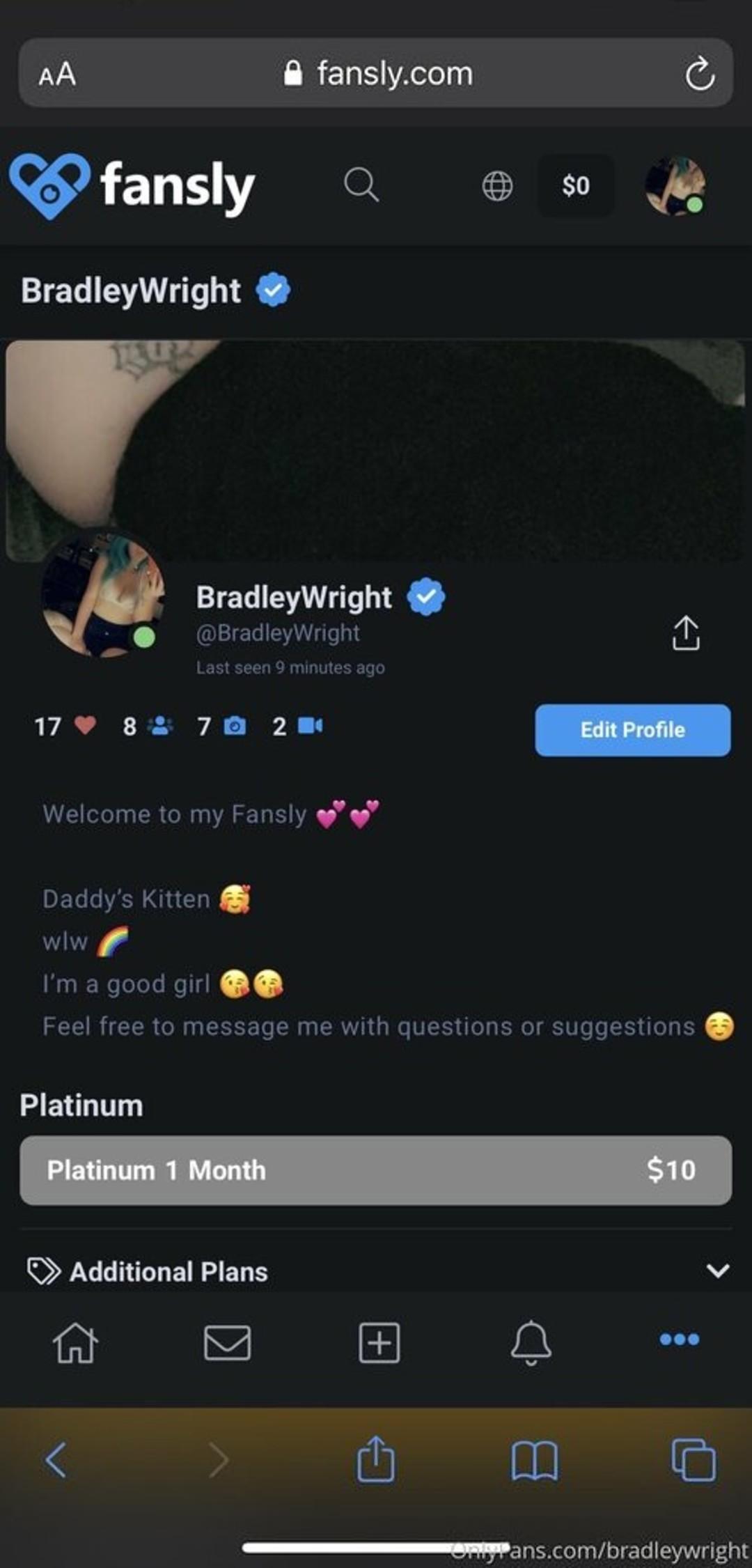Screen dimensions: 752x1568
Task: Open the AA reader options
Action: tap(57, 74)
